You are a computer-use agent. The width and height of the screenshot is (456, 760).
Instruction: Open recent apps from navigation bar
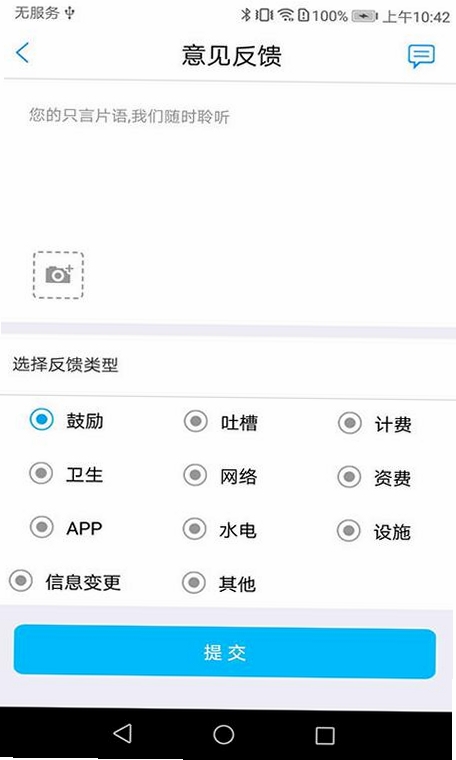pyautogui.click(x=325, y=735)
